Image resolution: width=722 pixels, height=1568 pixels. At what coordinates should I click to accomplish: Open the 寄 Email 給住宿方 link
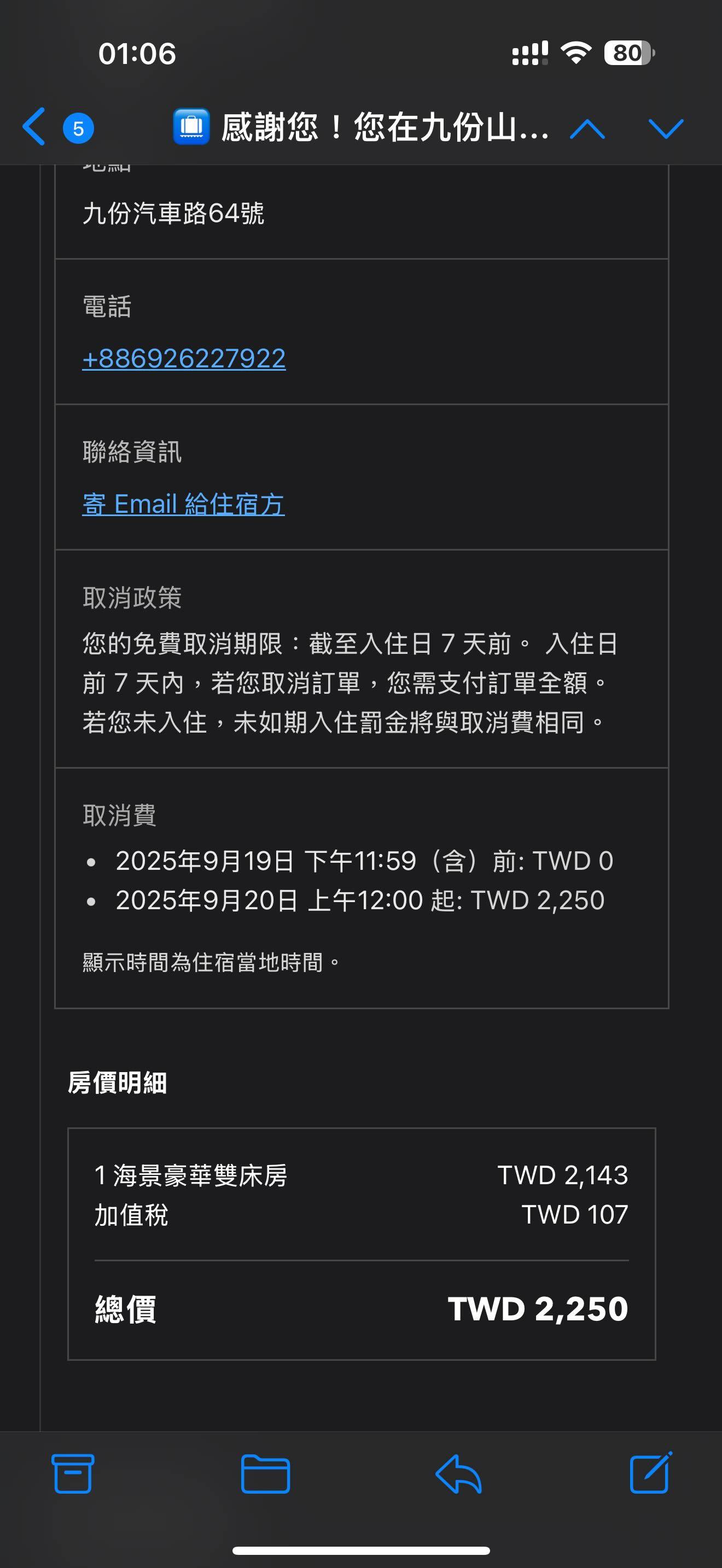[x=183, y=504]
